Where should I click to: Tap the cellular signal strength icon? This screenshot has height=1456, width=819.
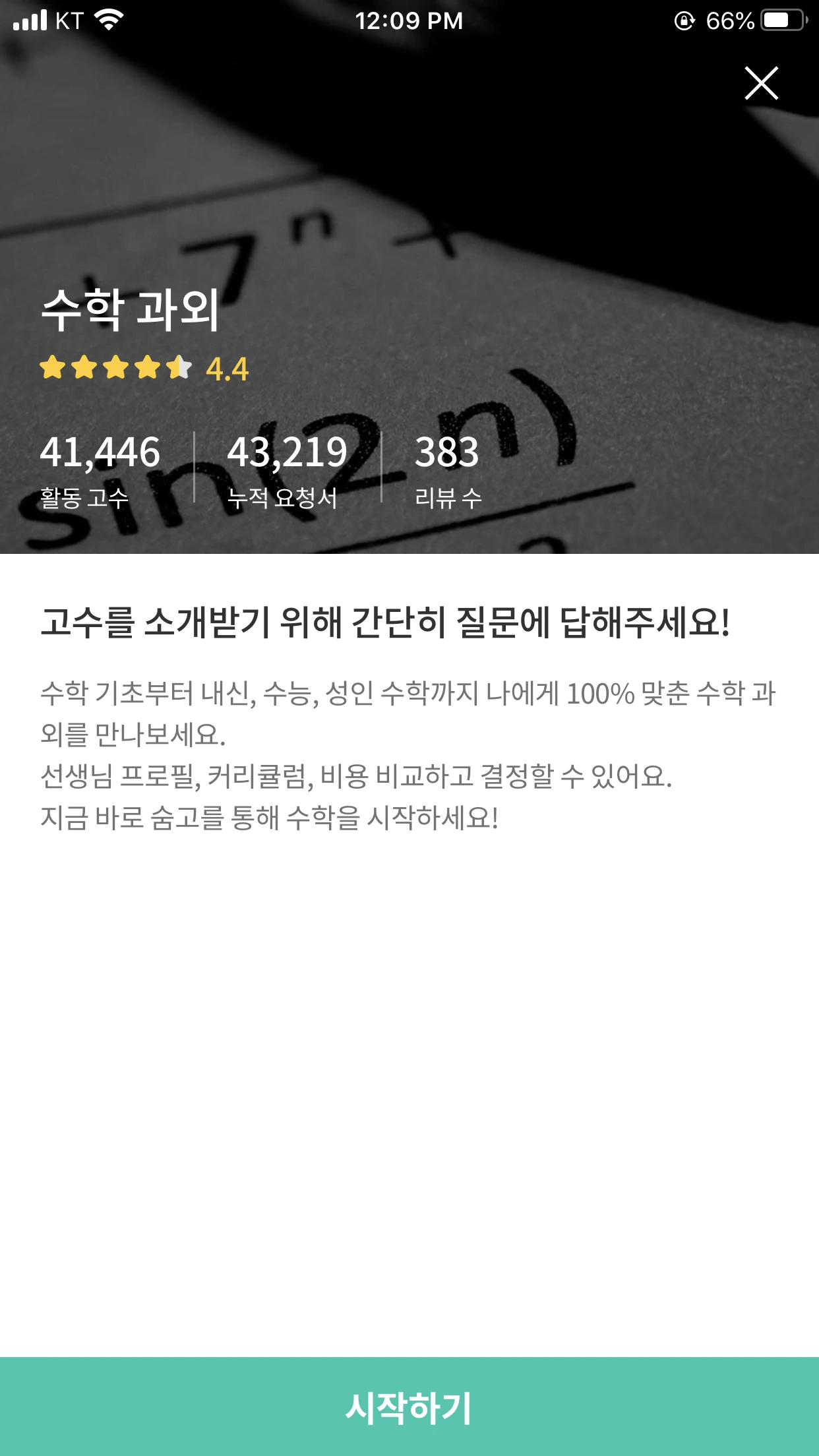tap(29, 20)
